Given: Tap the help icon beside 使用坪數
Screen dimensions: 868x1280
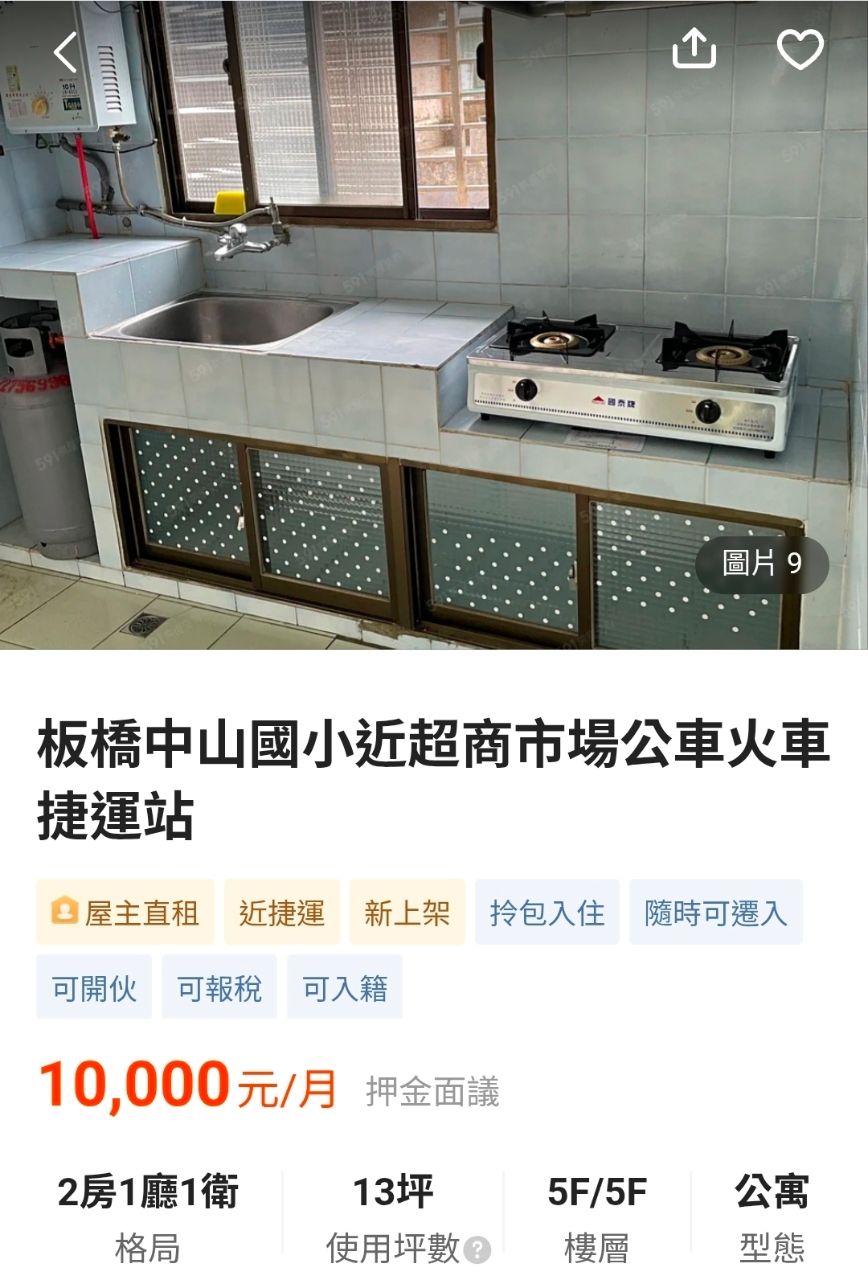Looking at the screenshot, I should point(478,1250).
